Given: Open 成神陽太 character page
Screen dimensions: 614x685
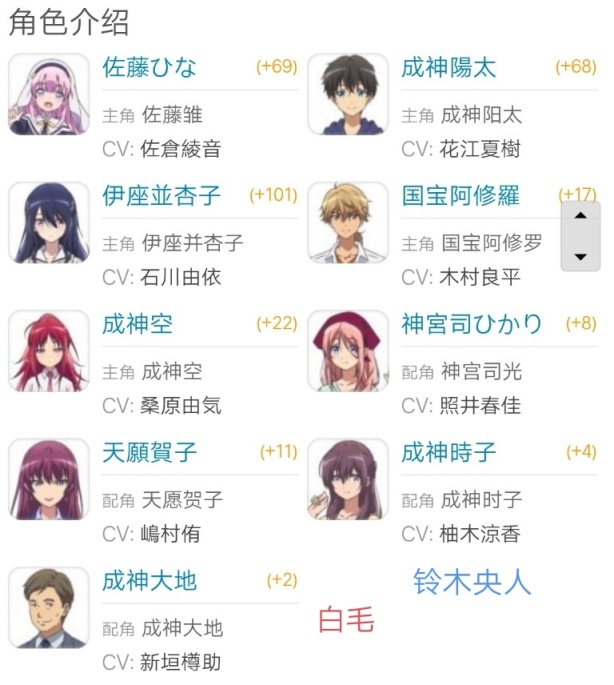Looking at the screenshot, I should [448, 68].
